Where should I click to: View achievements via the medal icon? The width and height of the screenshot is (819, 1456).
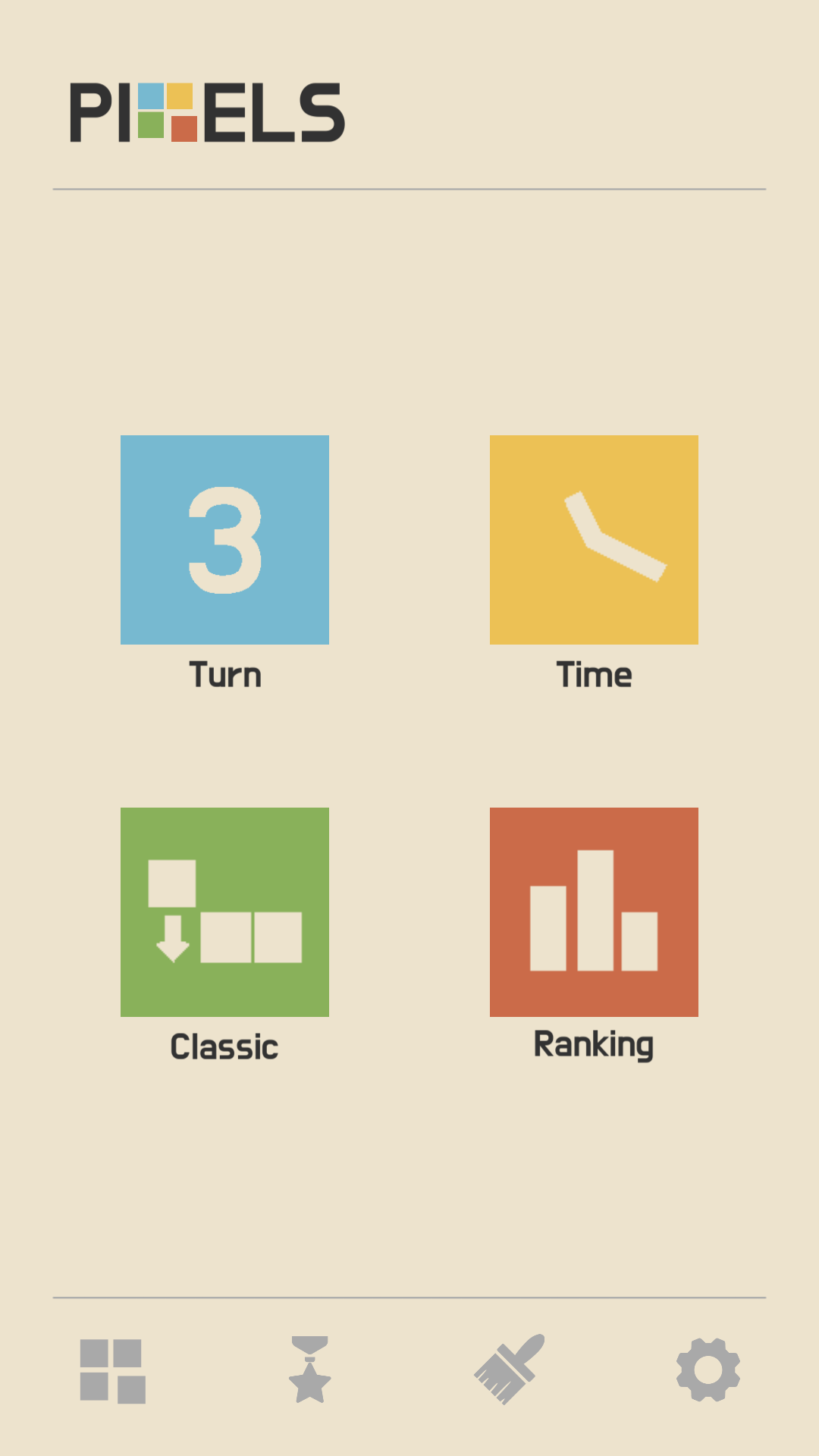[309, 1370]
